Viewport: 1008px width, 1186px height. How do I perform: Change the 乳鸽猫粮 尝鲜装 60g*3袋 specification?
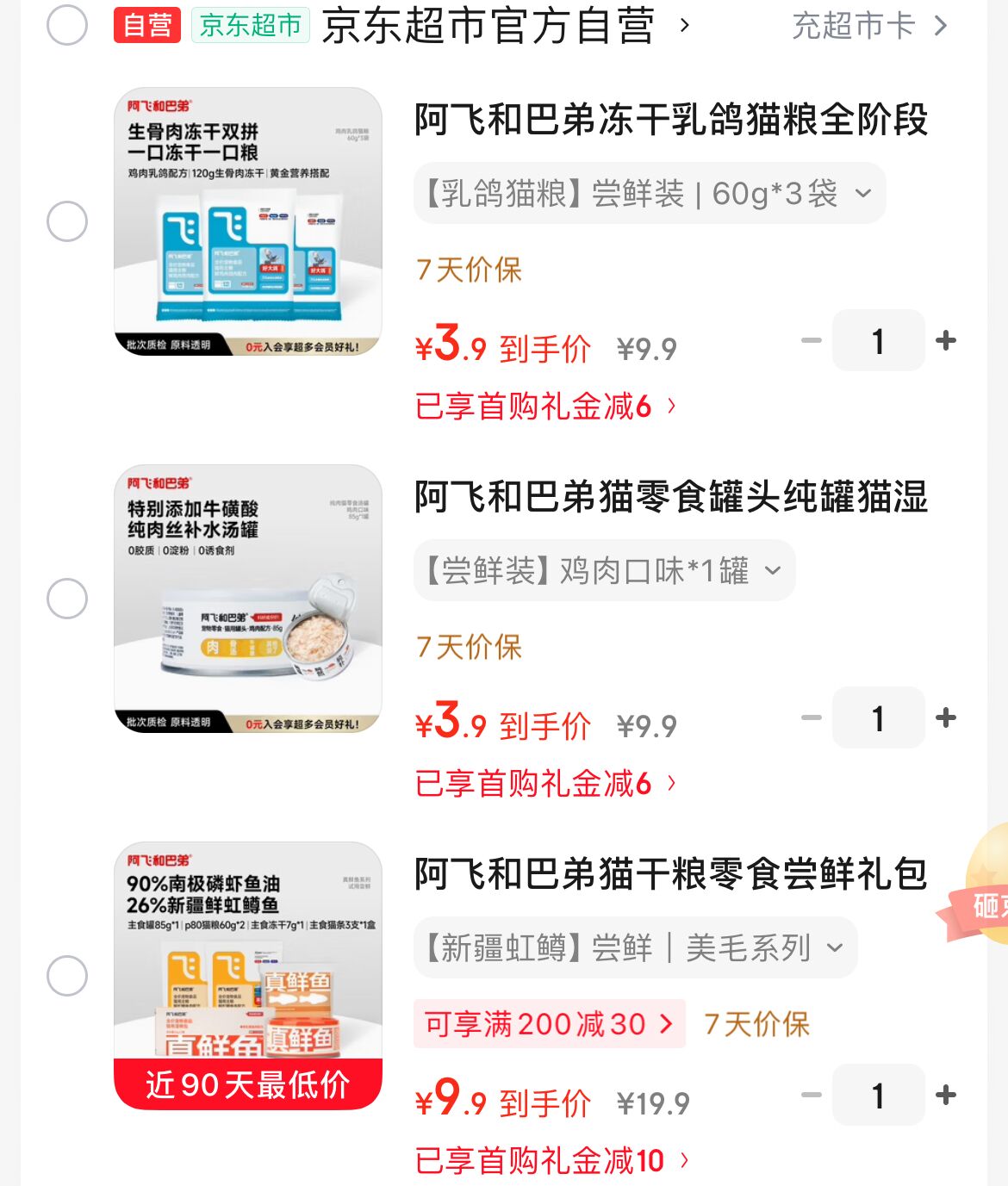(x=650, y=194)
